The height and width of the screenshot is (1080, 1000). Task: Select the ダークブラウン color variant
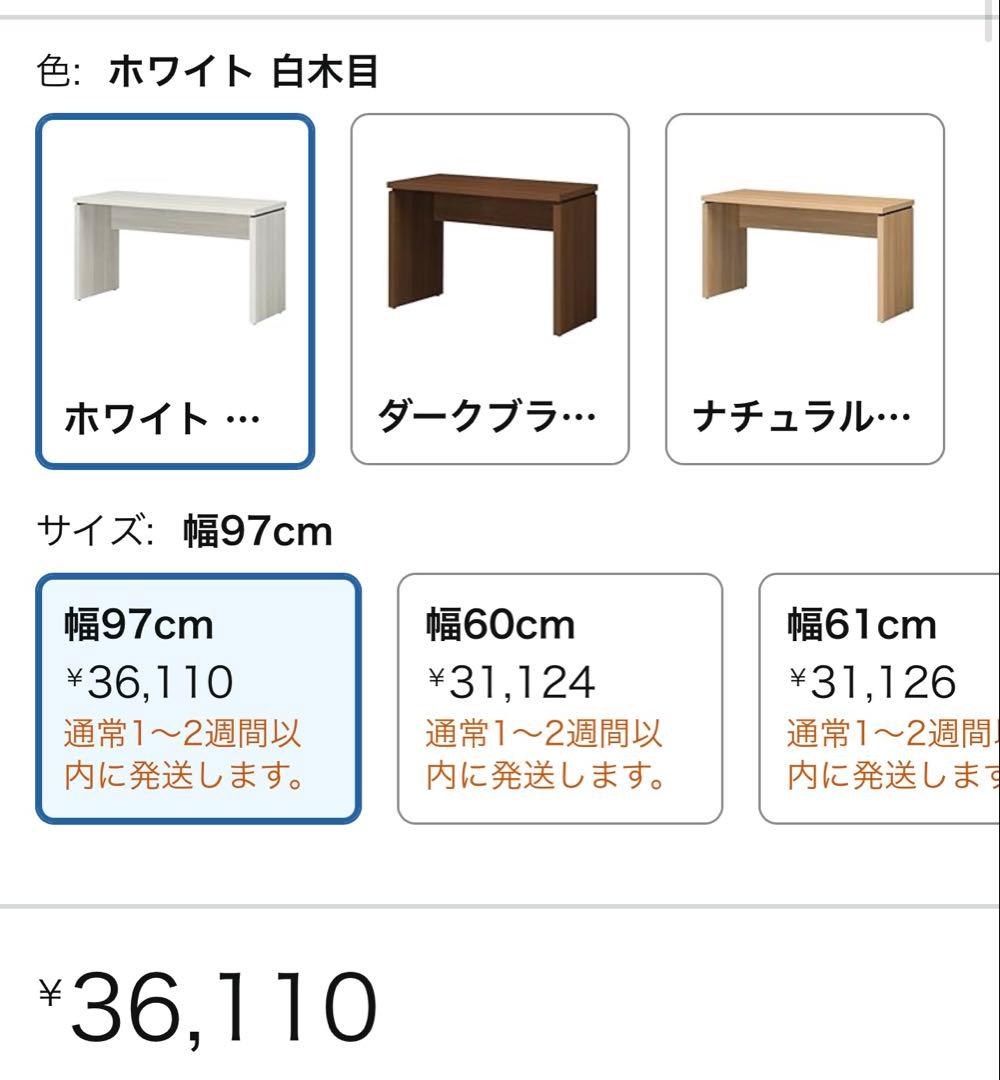(490, 290)
